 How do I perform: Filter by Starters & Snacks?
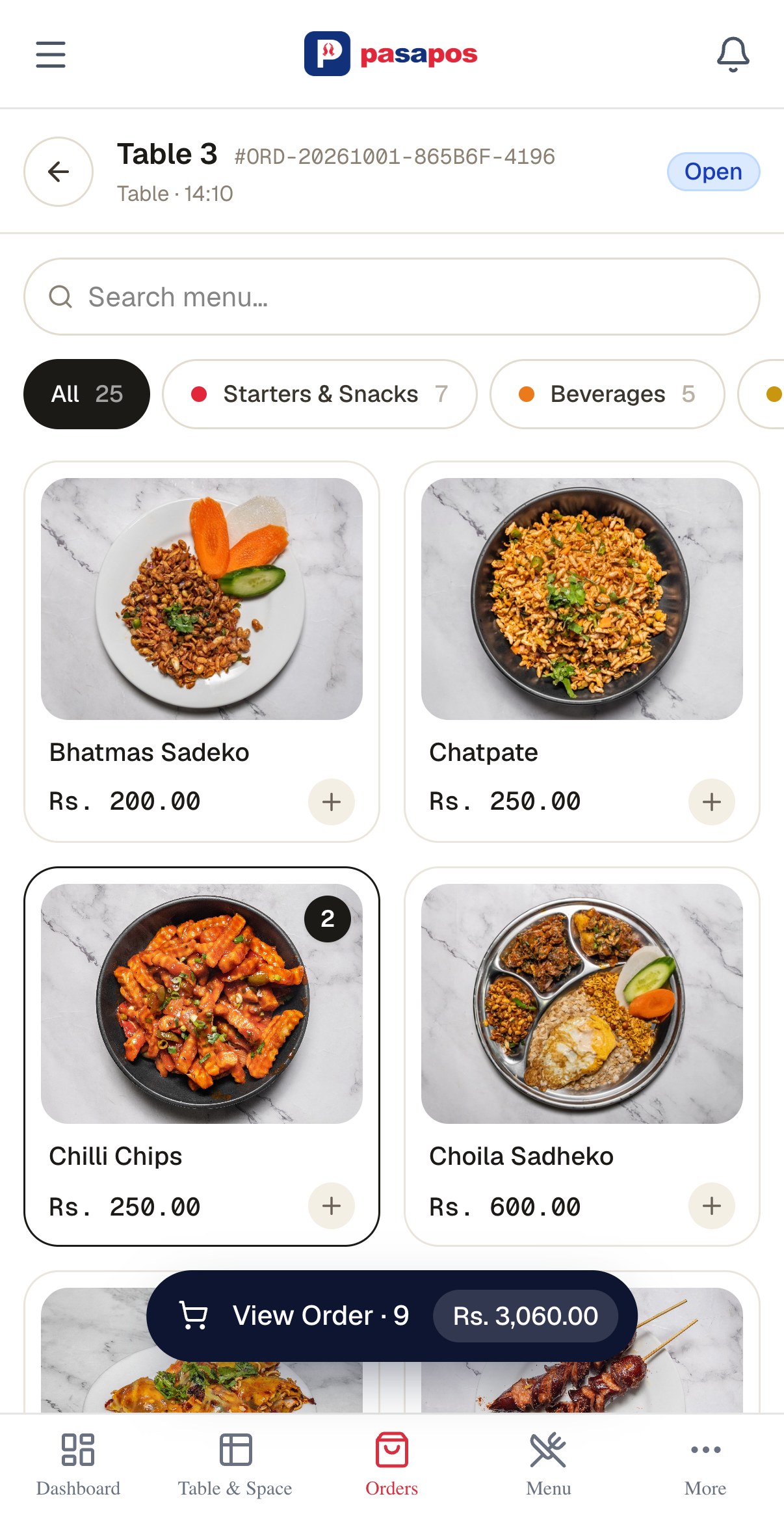[319, 394]
